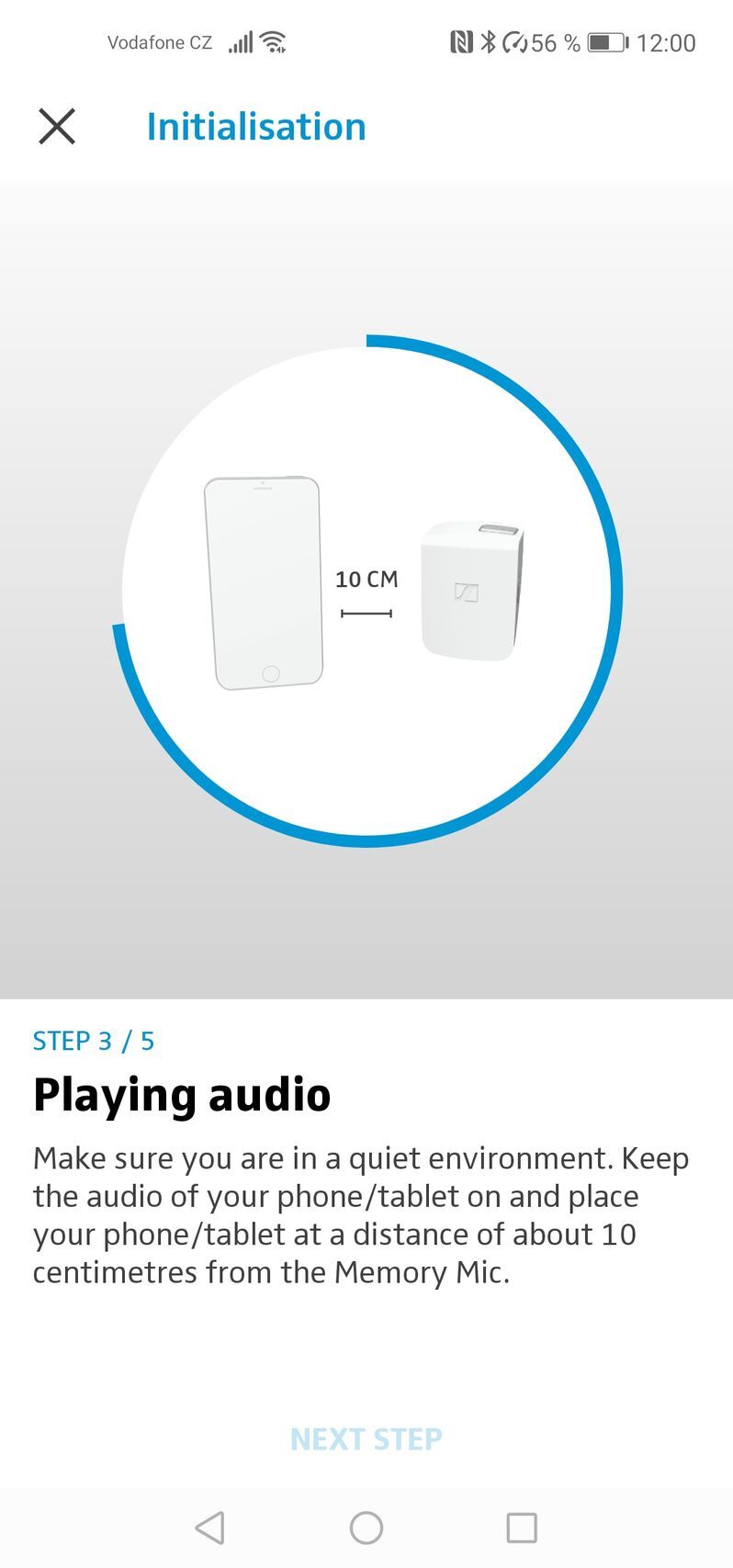Close the Initialisation screen with the X
This screenshot has height=1568, width=733.
pyautogui.click(x=58, y=126)
